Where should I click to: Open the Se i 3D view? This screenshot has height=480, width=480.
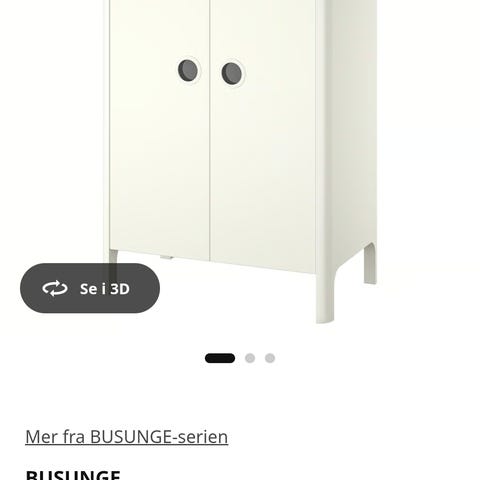click(90, 288)
